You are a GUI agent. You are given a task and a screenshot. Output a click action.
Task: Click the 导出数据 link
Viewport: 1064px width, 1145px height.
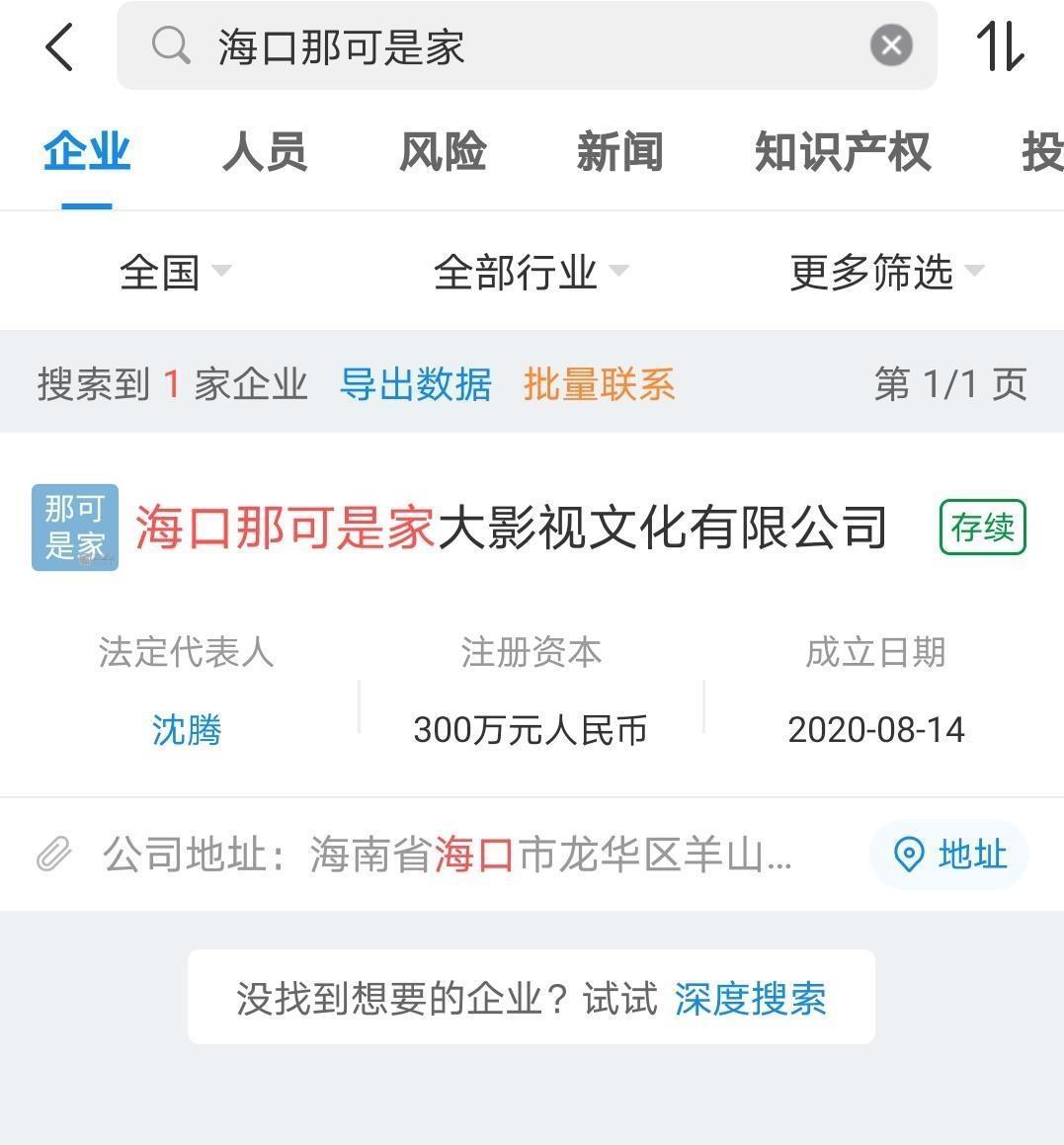pyautogui.click(x=416, y=384)
